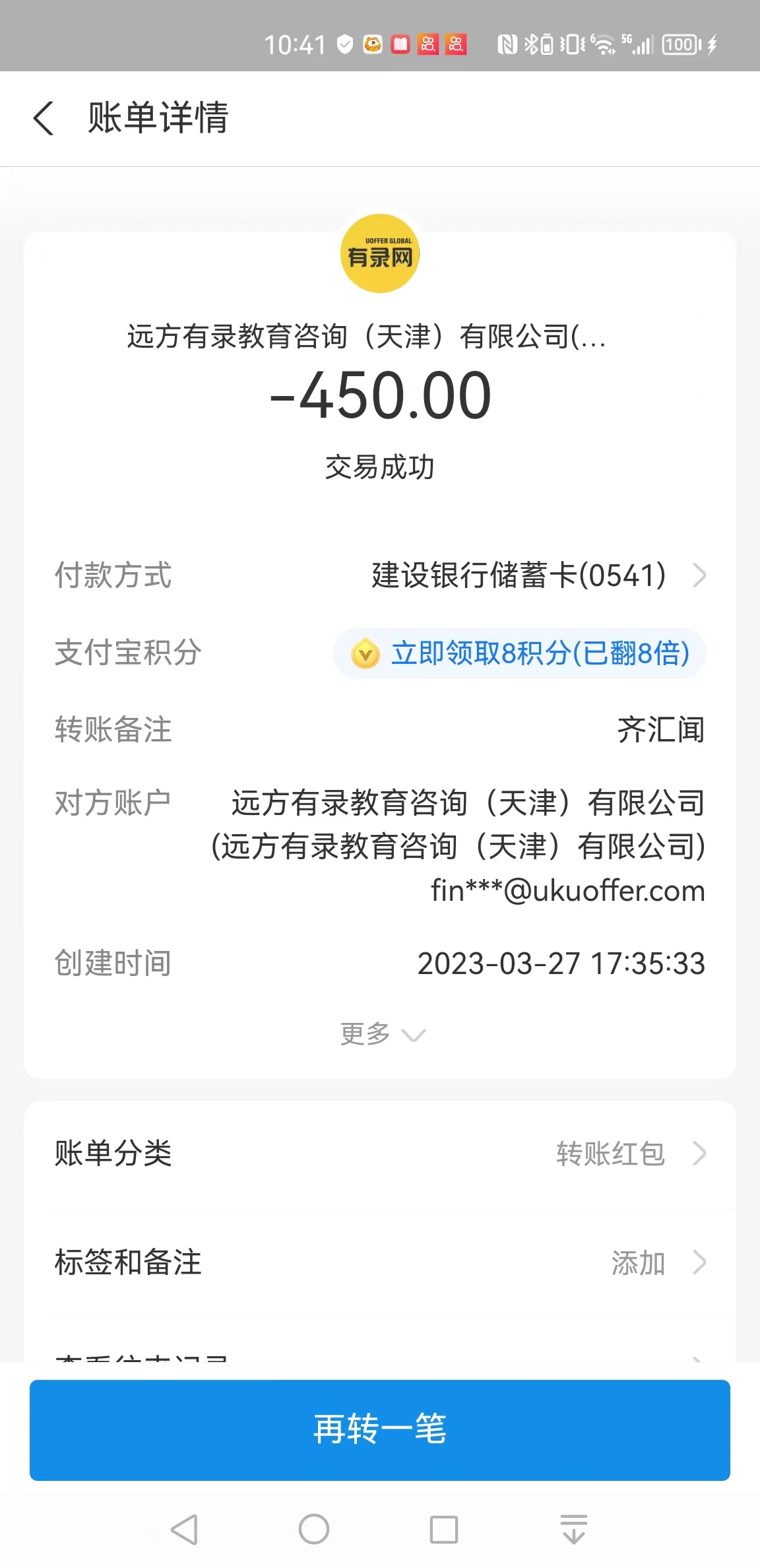Claim the 立即领取8积分 Alipay points
Viewport: 760px width, 1568px height.
(520, 653)
